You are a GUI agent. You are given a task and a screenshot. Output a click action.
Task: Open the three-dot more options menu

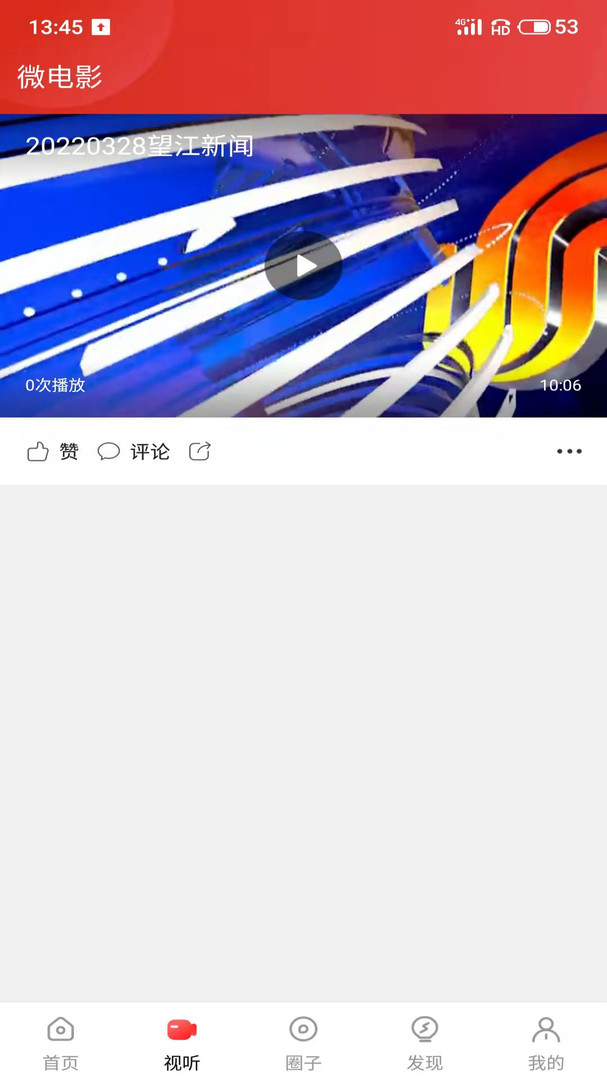pos(569,452)
